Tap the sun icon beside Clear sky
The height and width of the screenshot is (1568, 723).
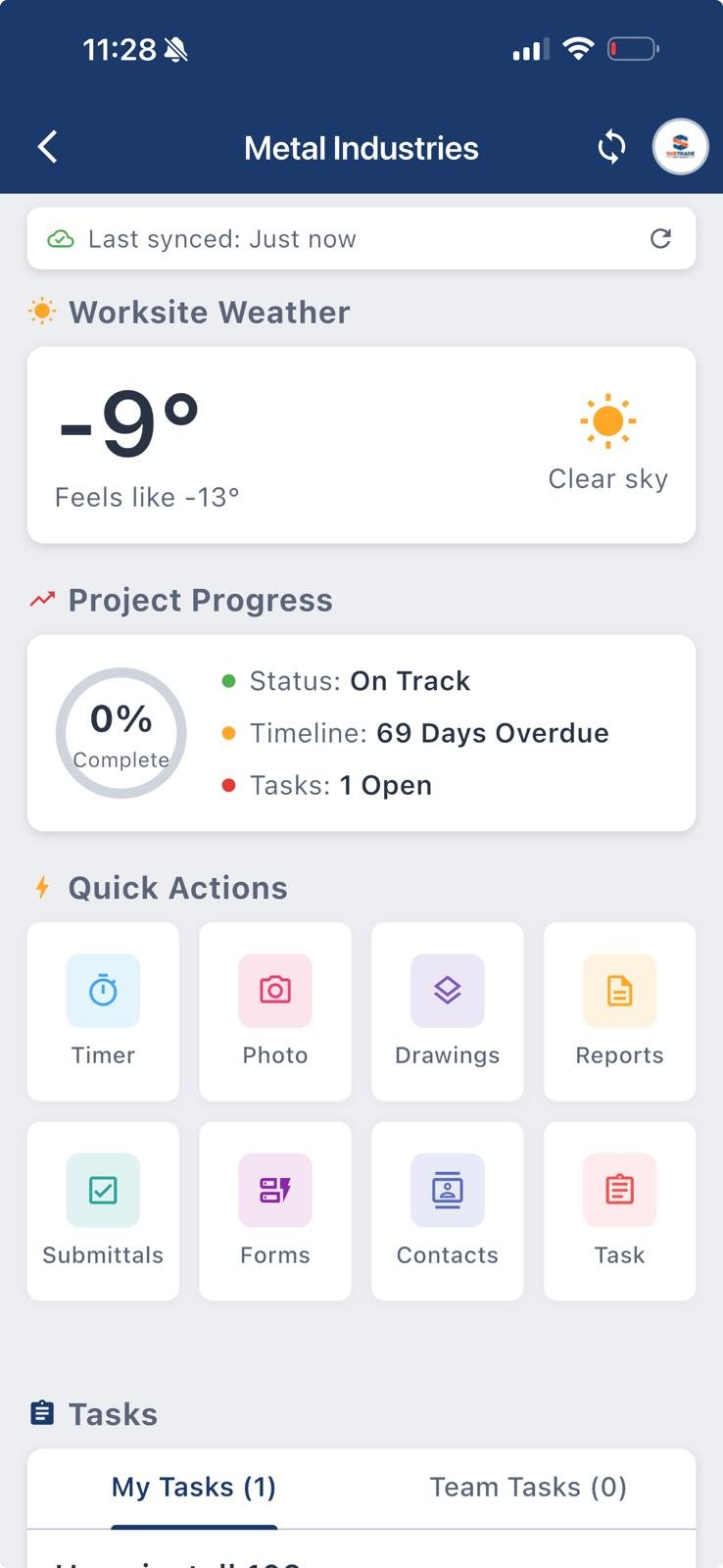pyautogui.click(x=607, y=422)
